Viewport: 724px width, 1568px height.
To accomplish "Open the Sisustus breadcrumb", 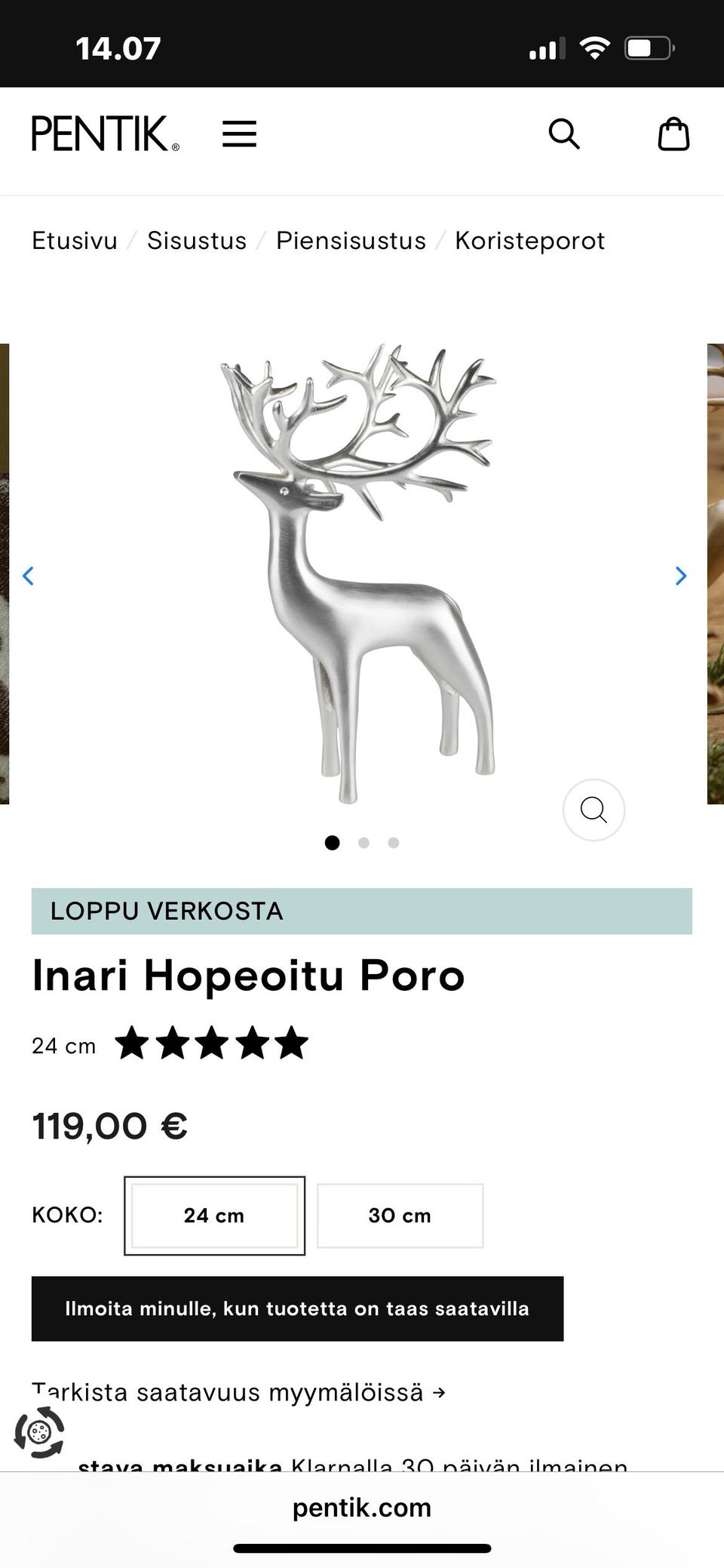I will coord(197,241).
